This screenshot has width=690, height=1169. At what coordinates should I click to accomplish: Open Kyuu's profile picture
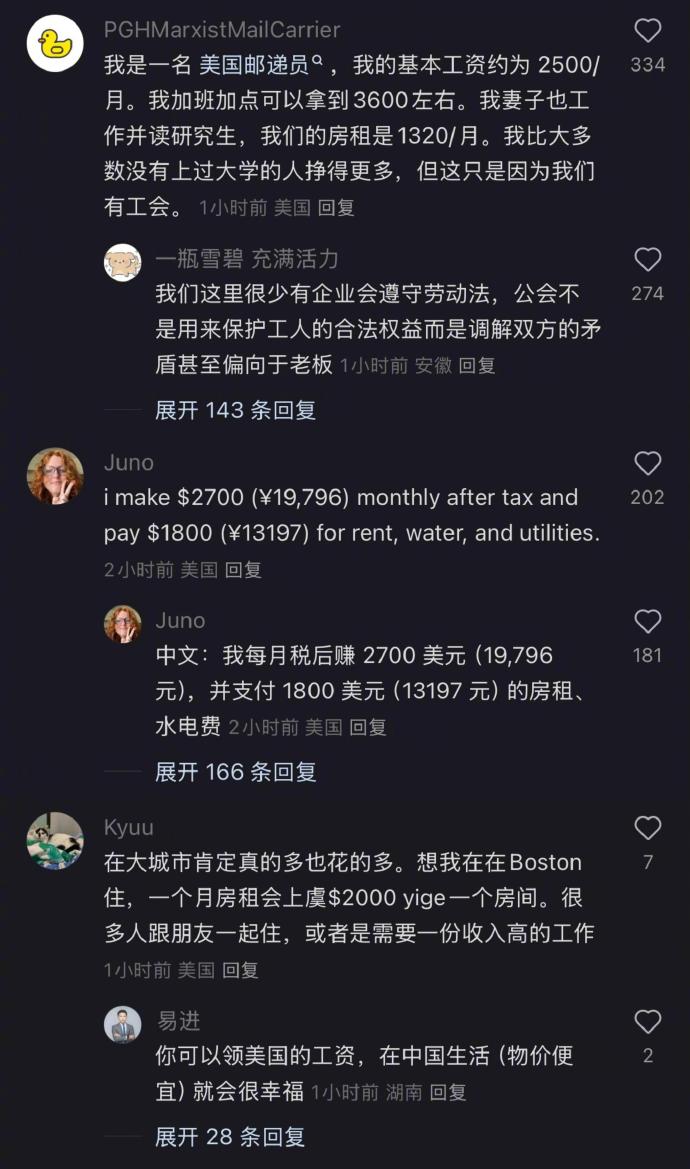55,840
